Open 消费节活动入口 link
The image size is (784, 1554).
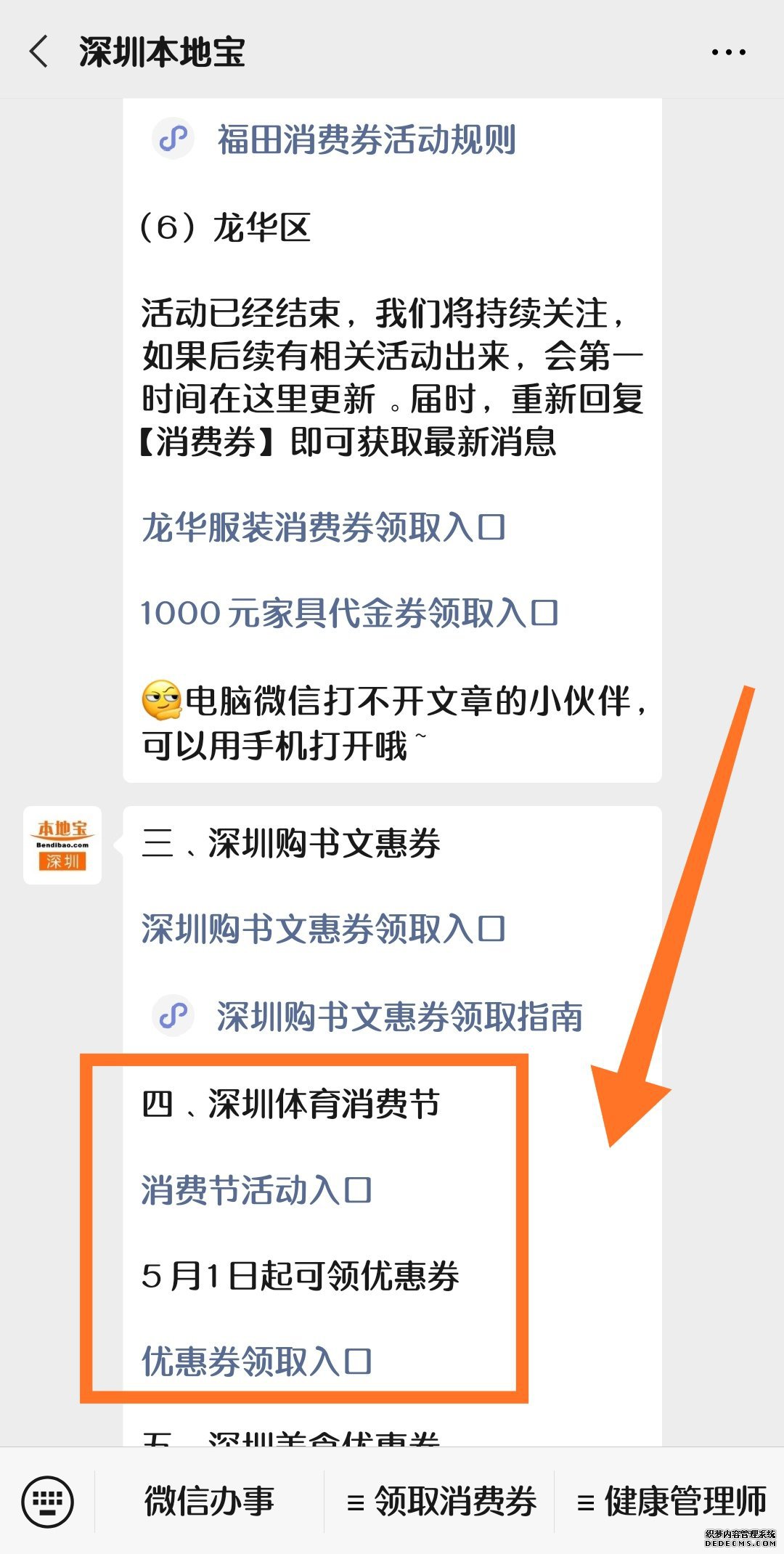256,1191
